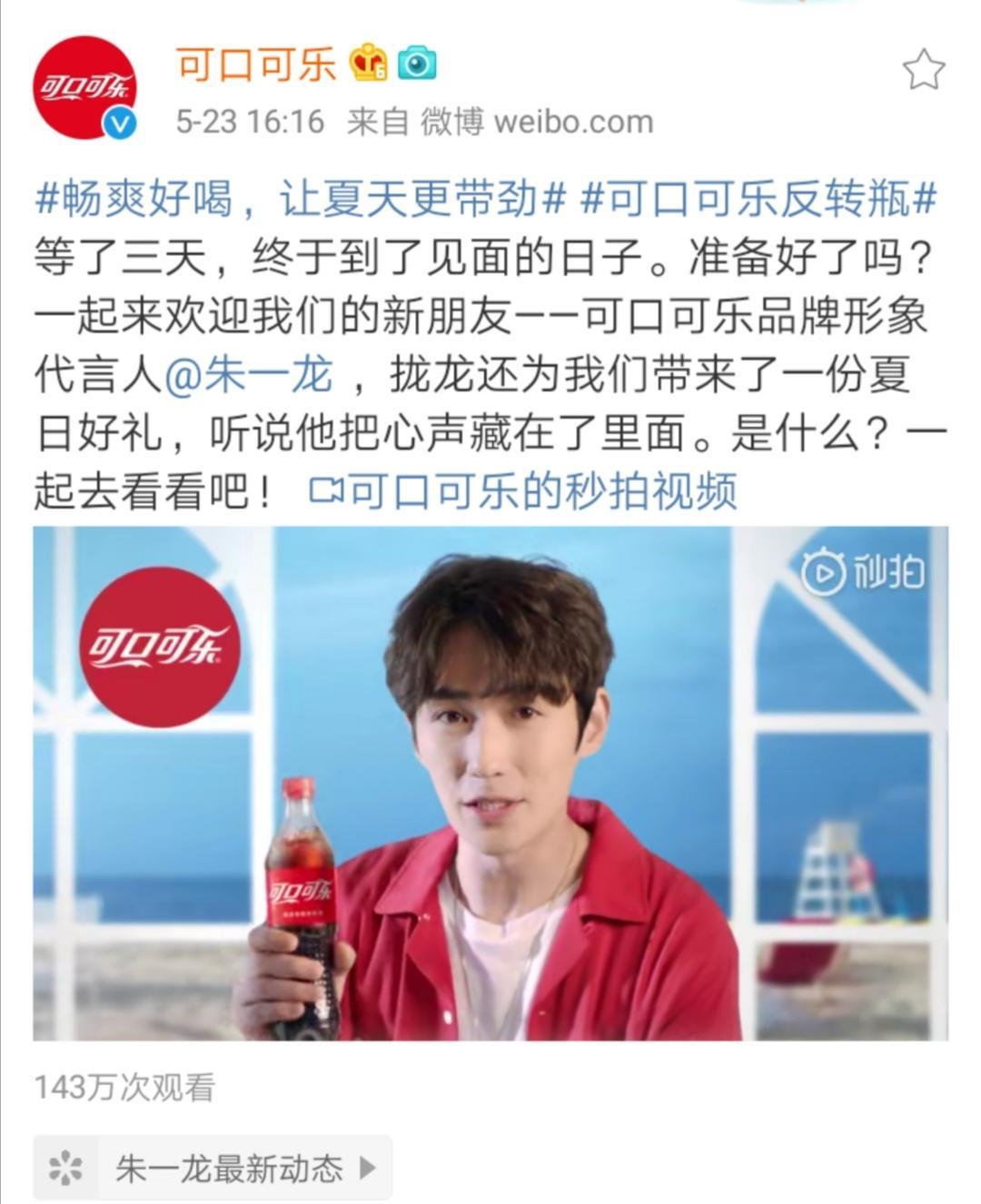981x1204 pixels.
Task: Open the @朱一龙 mention
Action: (x=249, y=374)
